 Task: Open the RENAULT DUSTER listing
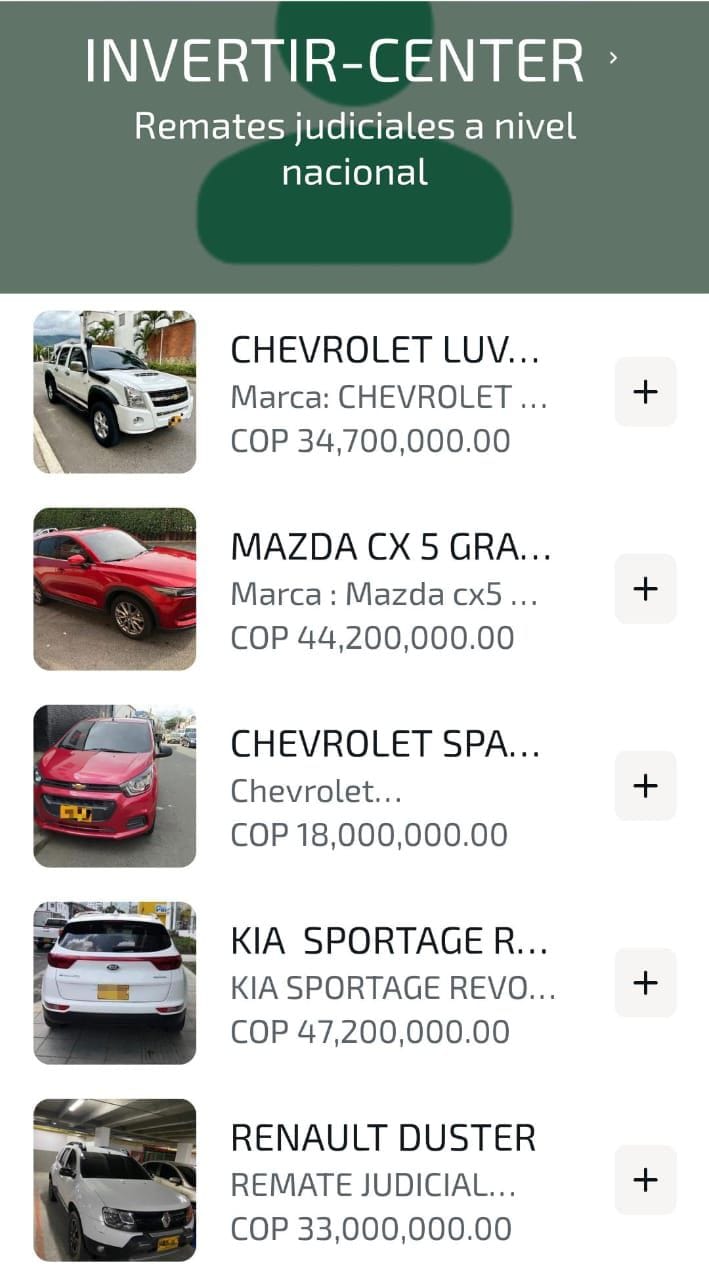tap(383, 1139)
